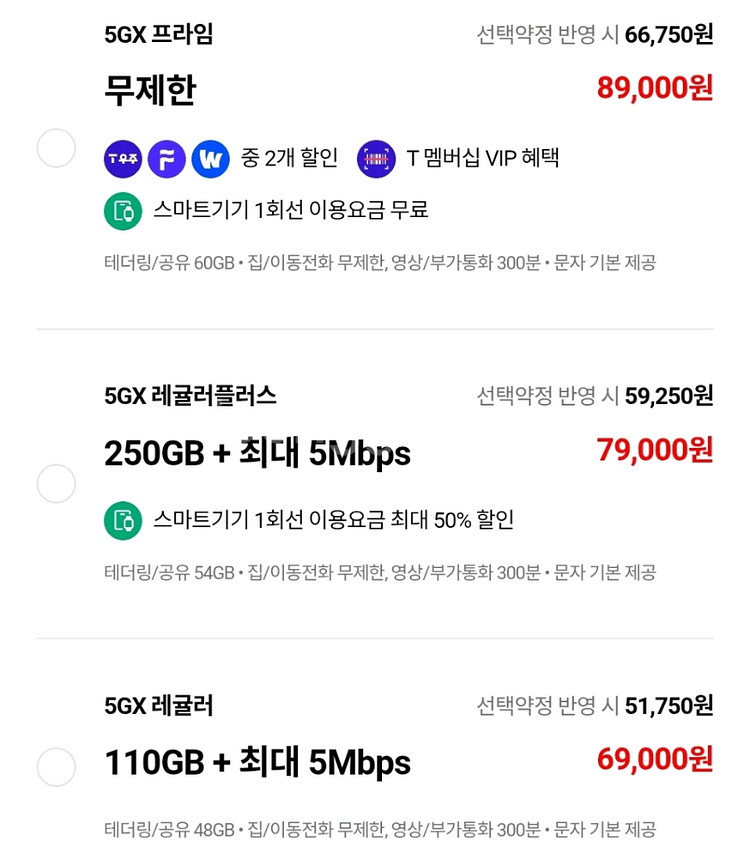Click the Wavve streaming icon
Image resolution: width=750 pixels, height=853 pixels.
point(211,158)
